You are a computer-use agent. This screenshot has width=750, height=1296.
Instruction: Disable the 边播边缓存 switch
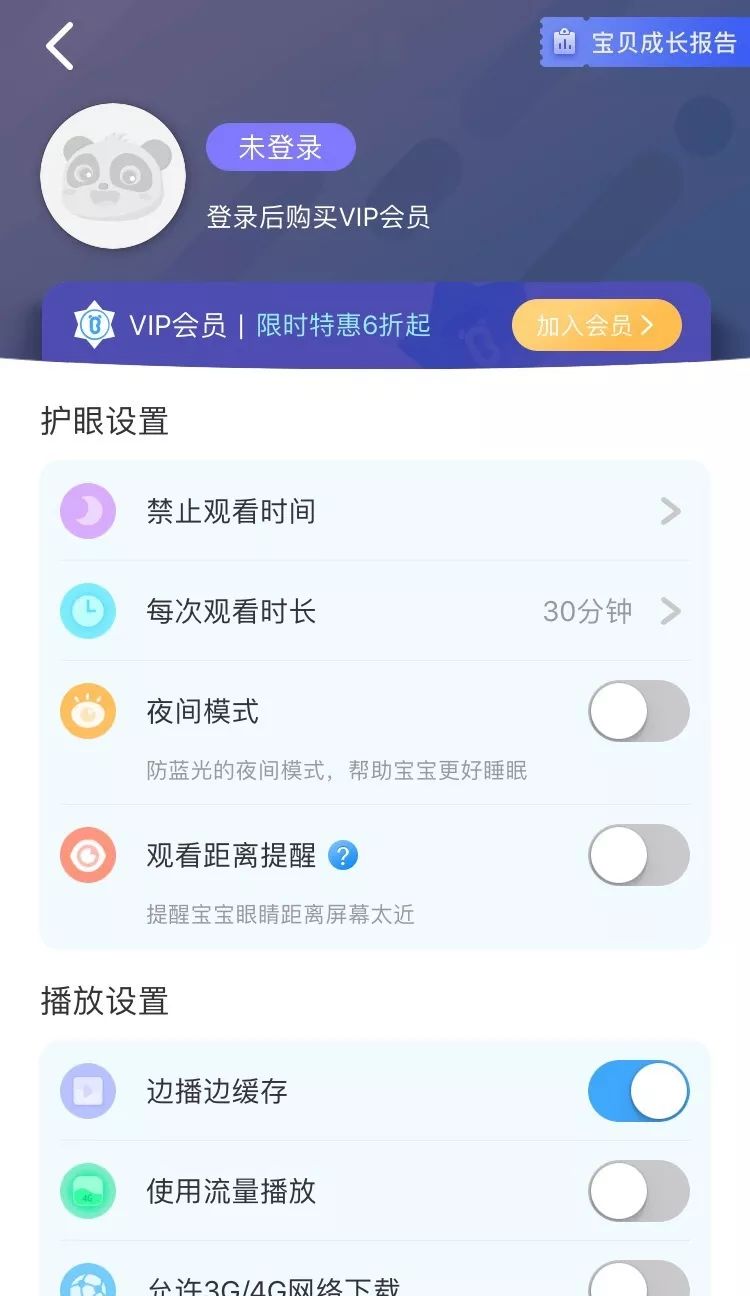(637, 1090)
